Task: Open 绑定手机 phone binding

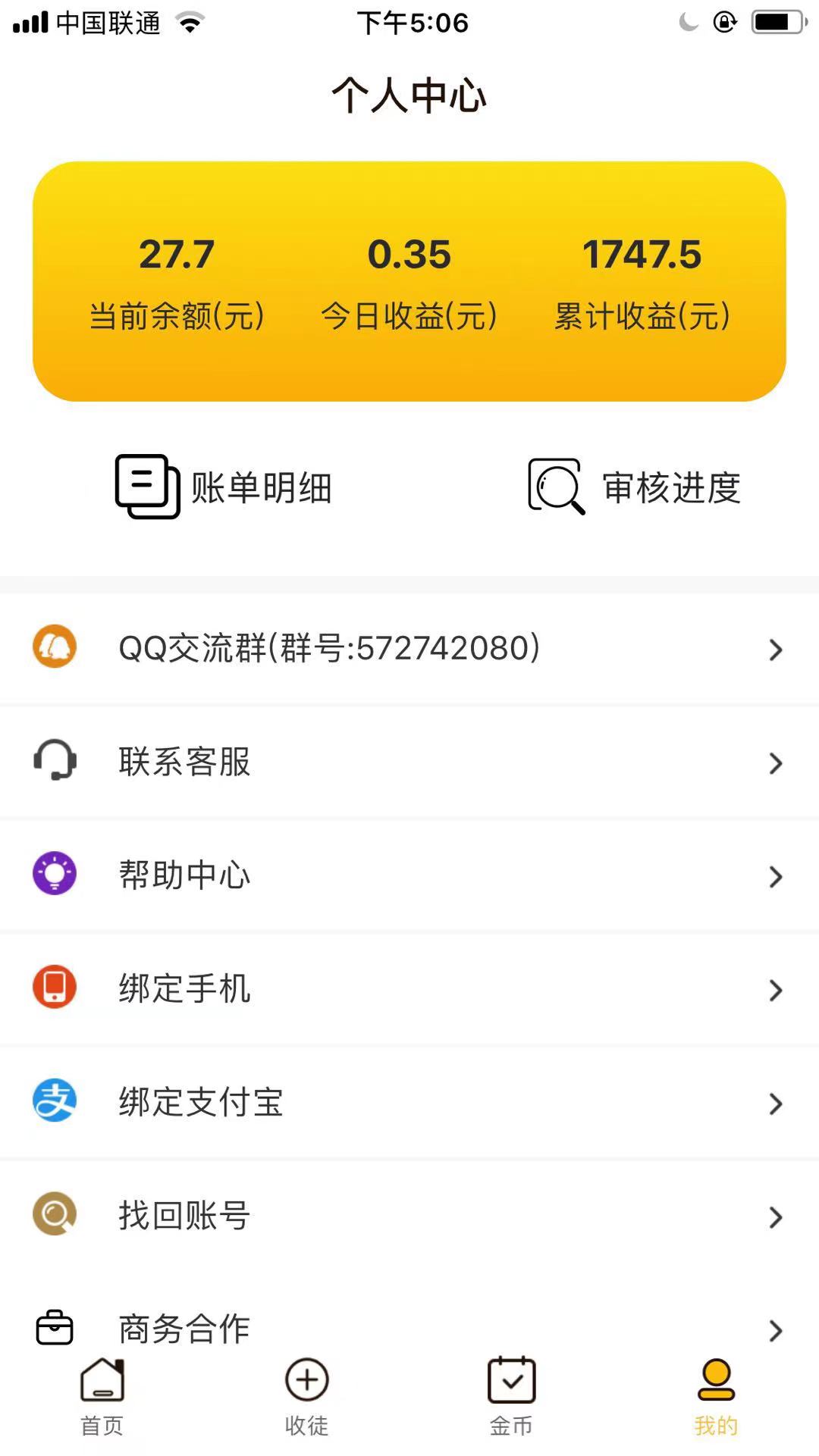Action: pos(409,989)
